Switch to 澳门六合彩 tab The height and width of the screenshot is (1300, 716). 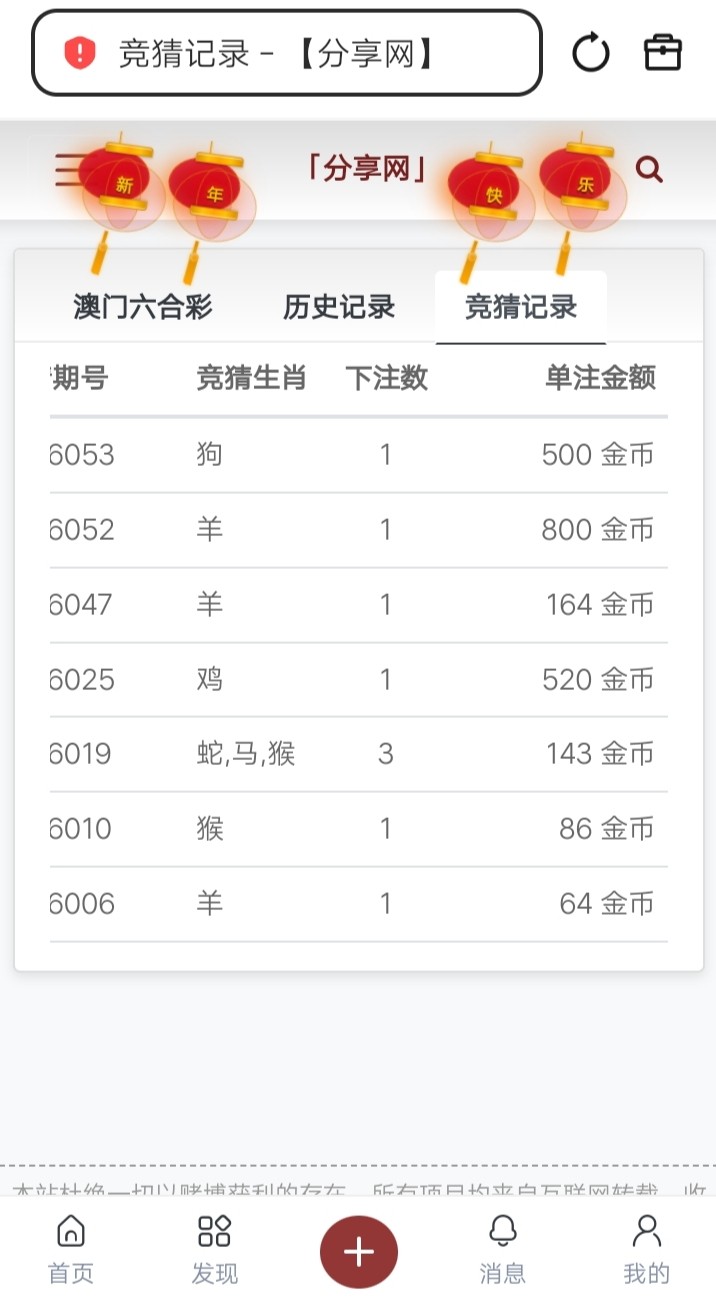click(x=143, y=307)
